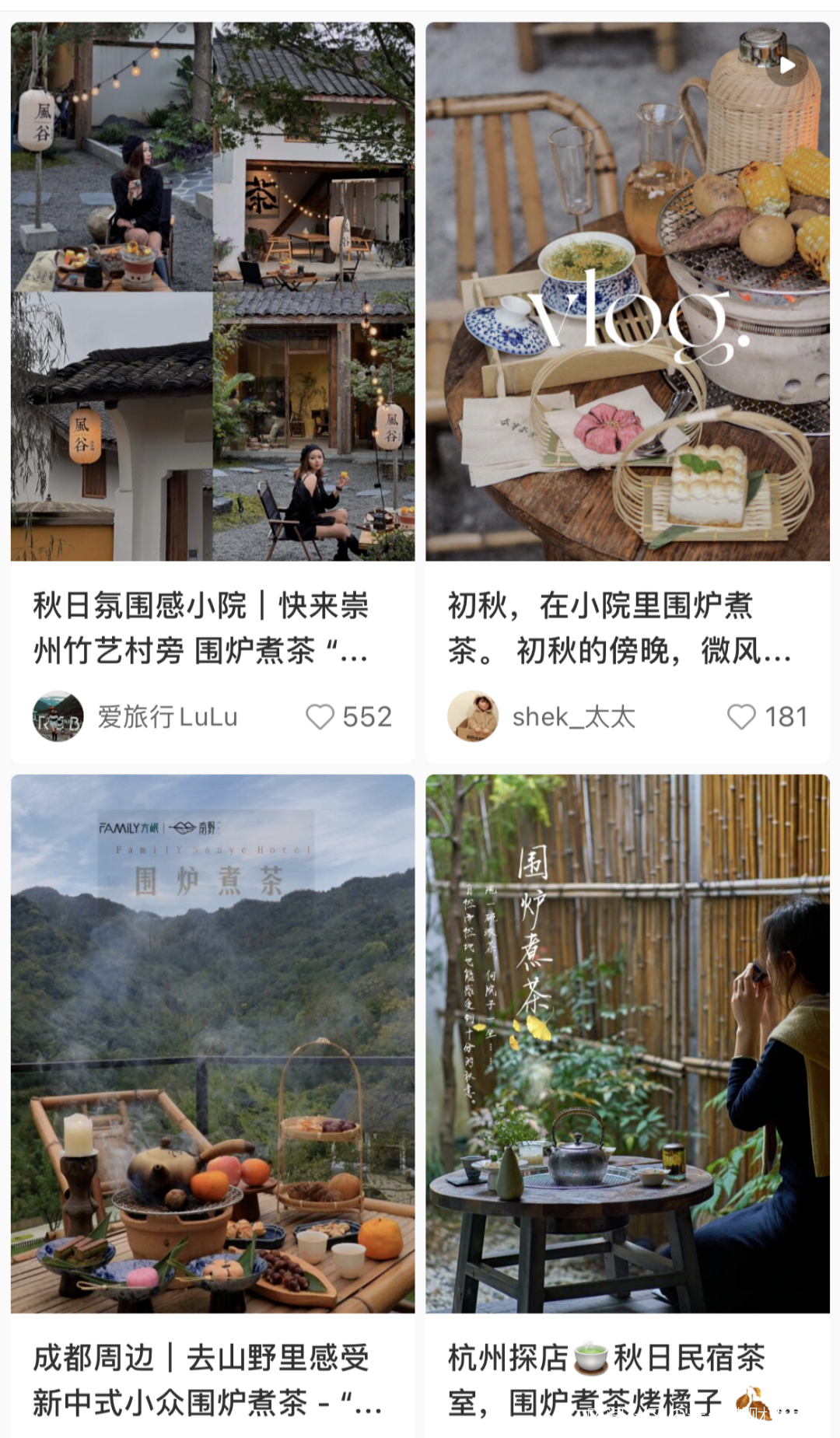Like the post by 爱旅行LuLu
Image resolution: width=840 pixels, height=1438 pixels.
click(x=320, y=716)
